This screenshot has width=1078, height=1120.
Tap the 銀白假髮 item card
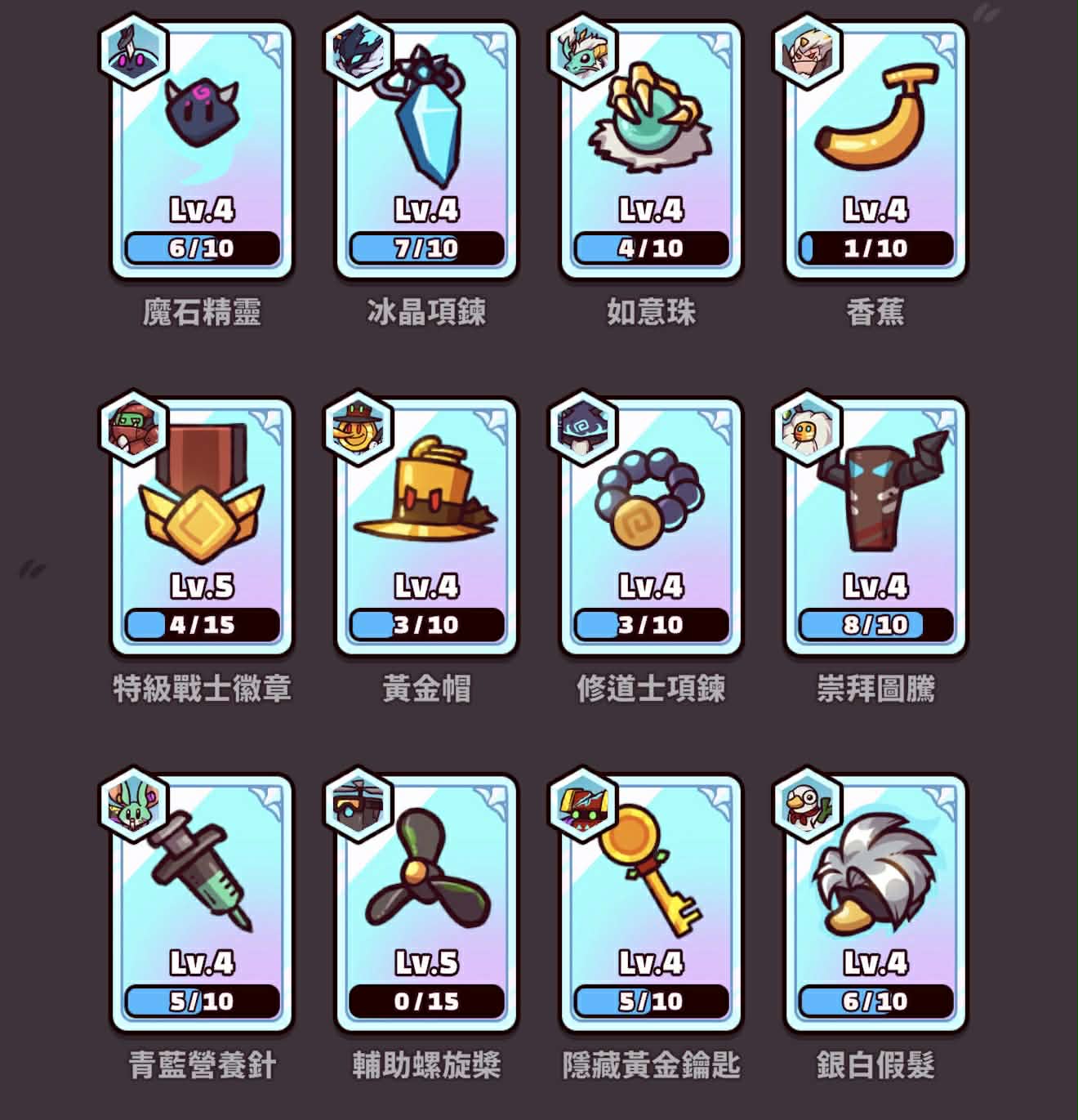[875, 903]
